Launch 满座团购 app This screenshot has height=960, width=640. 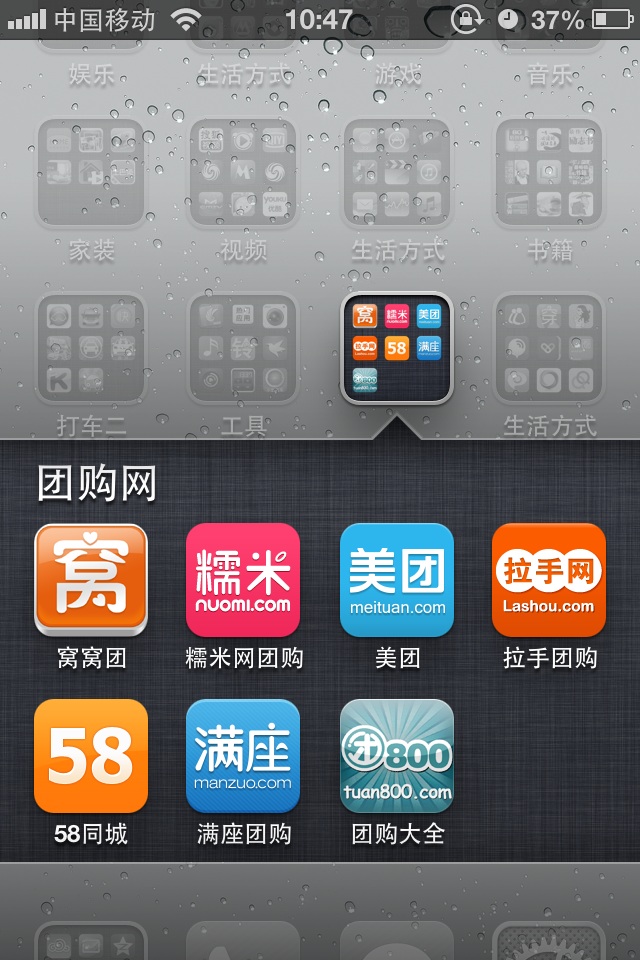243,756
